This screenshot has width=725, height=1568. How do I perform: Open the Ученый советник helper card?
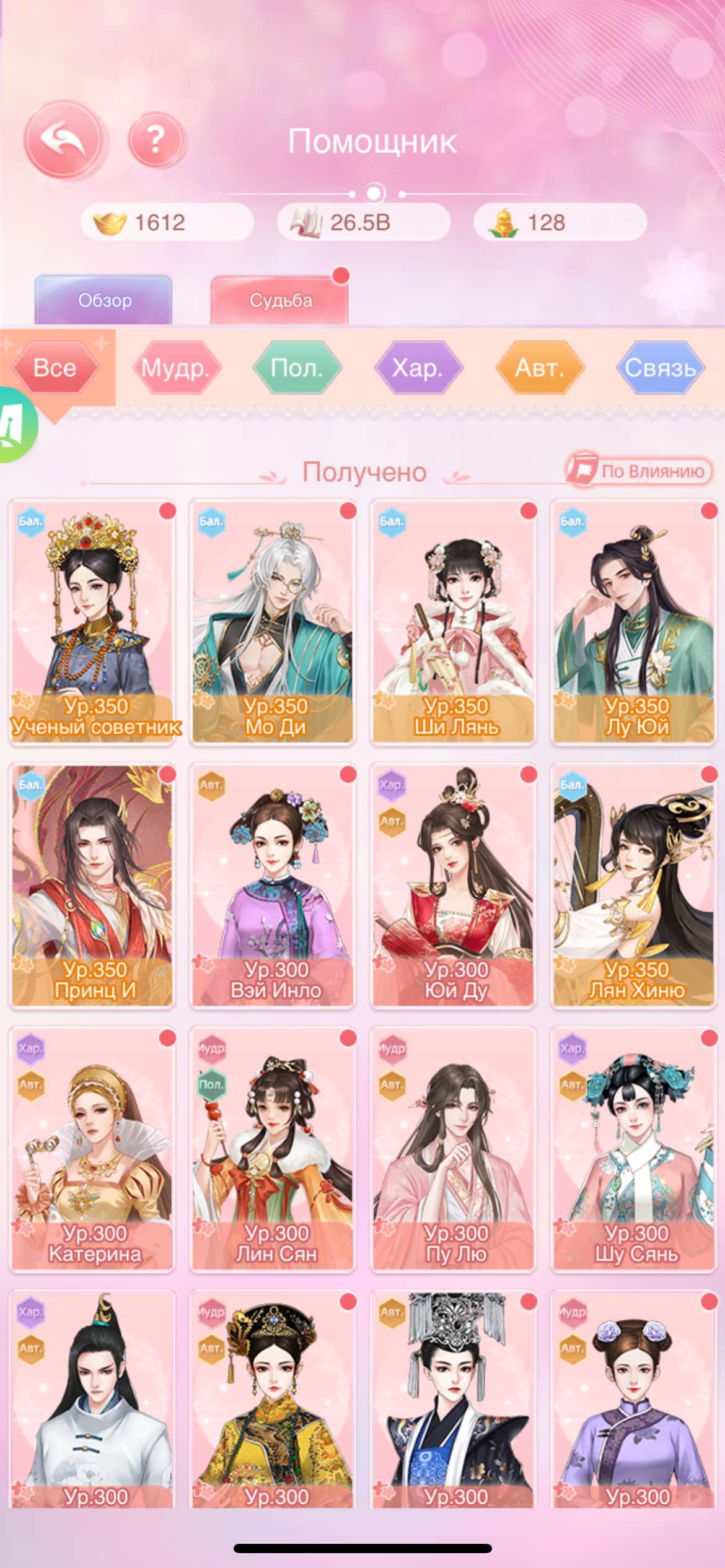92,622
